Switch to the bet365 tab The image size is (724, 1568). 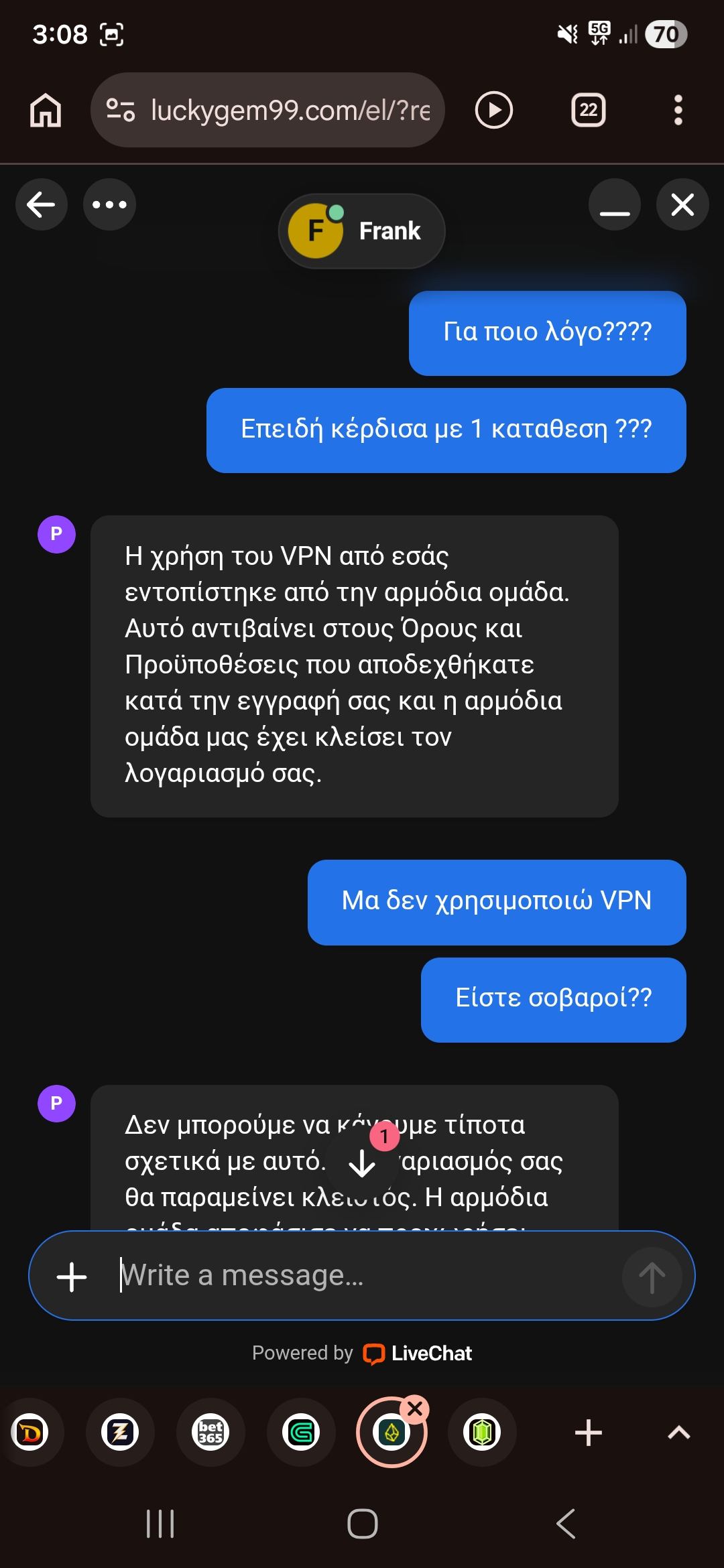210,1433
